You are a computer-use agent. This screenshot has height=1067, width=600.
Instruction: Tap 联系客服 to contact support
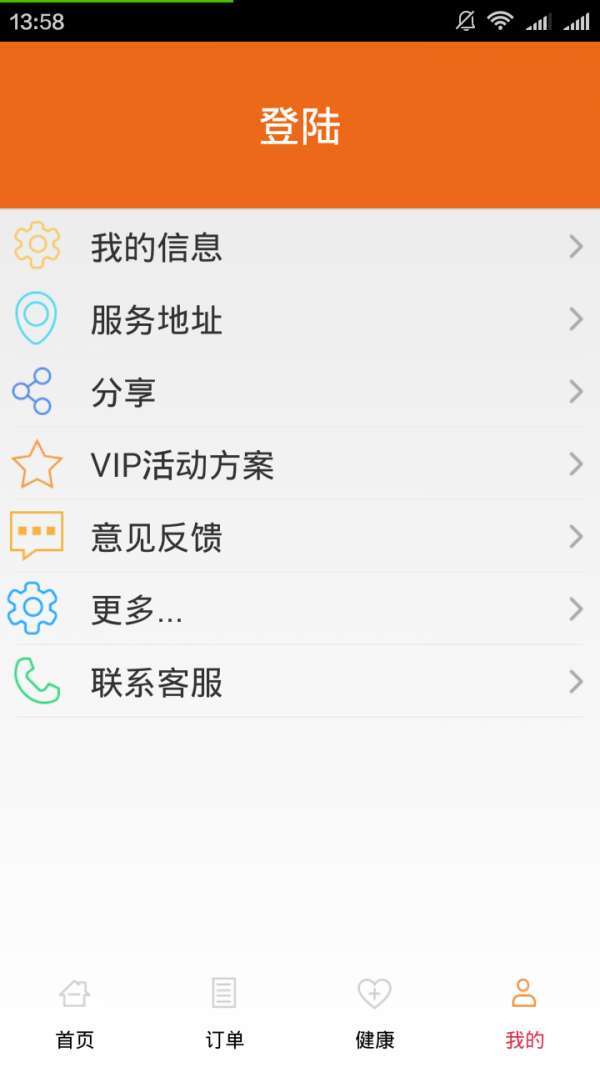pyautogui.click(x=300, y=682)
